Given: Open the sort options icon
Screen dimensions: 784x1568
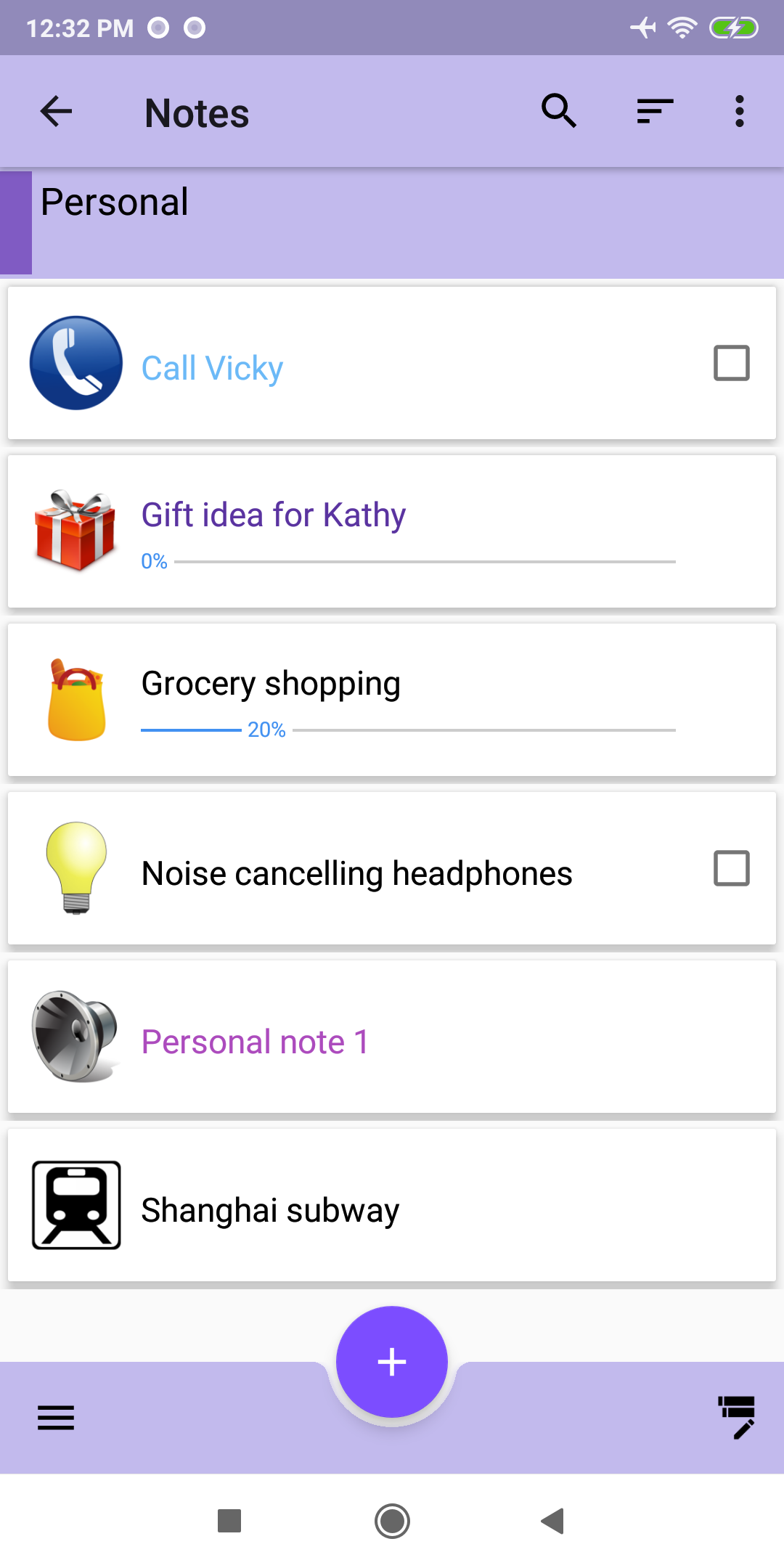Looking at the screenshot, I should tap(655, 112).
